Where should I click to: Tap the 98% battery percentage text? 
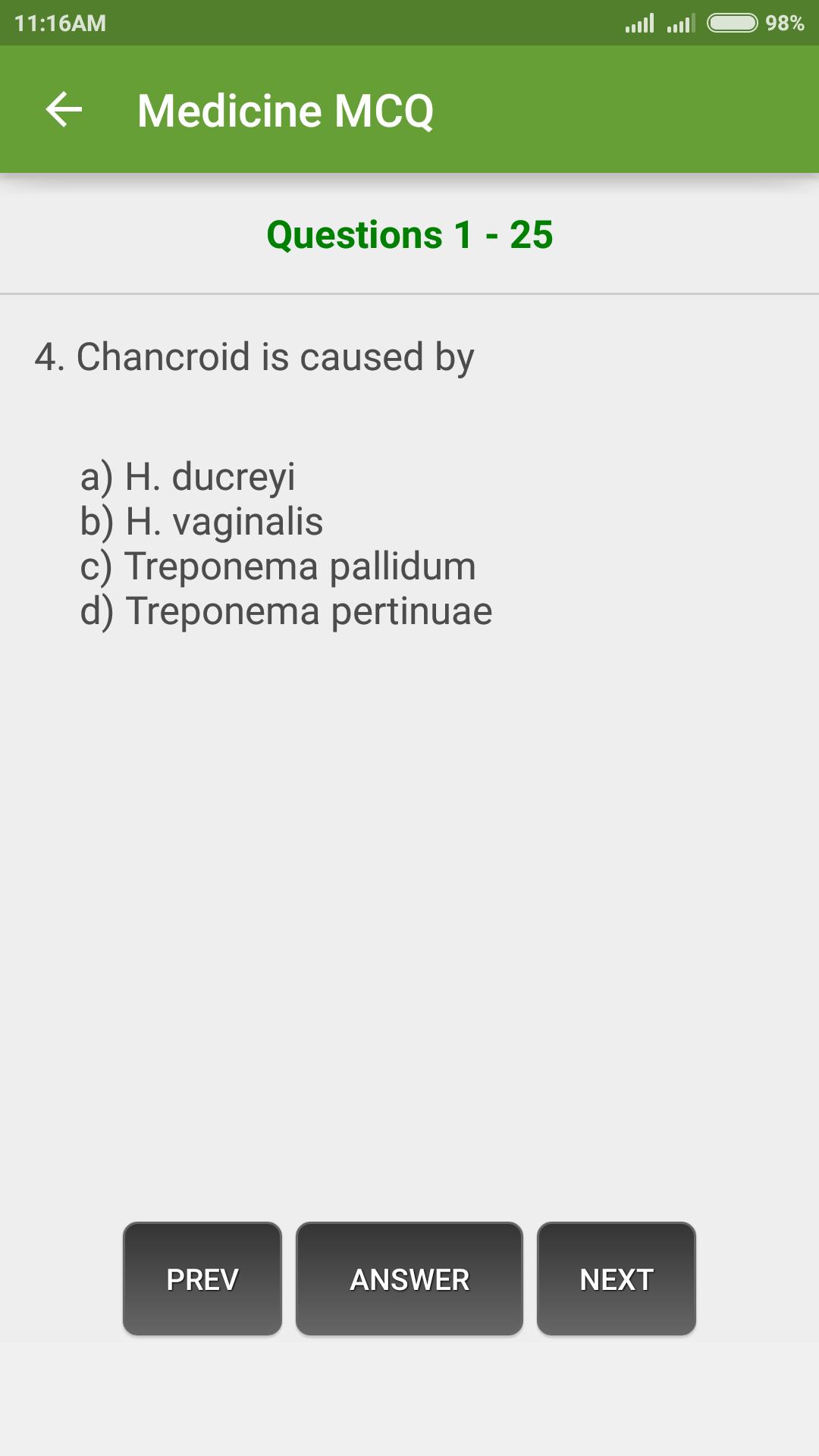(785, 23)
